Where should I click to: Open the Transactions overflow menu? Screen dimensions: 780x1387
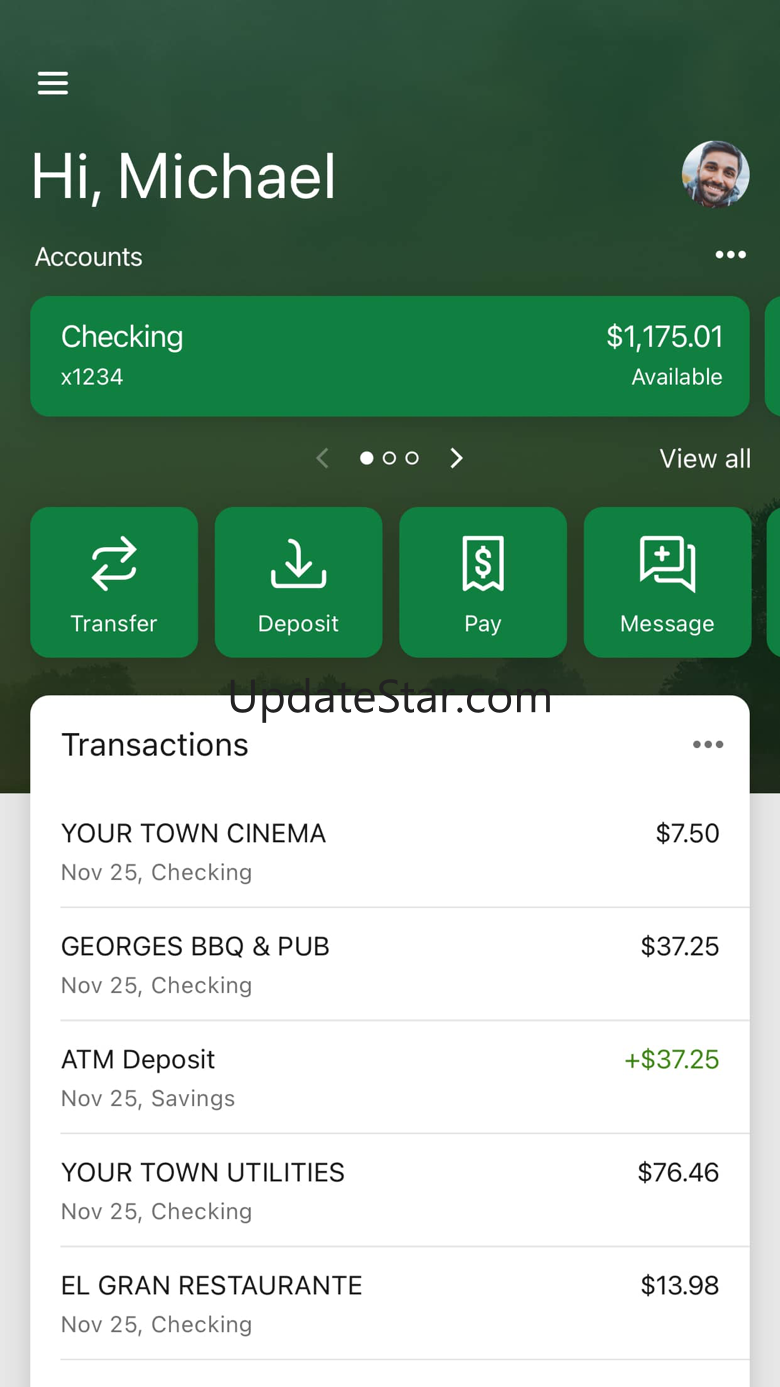pyautogui.click(x=708, y=744)
